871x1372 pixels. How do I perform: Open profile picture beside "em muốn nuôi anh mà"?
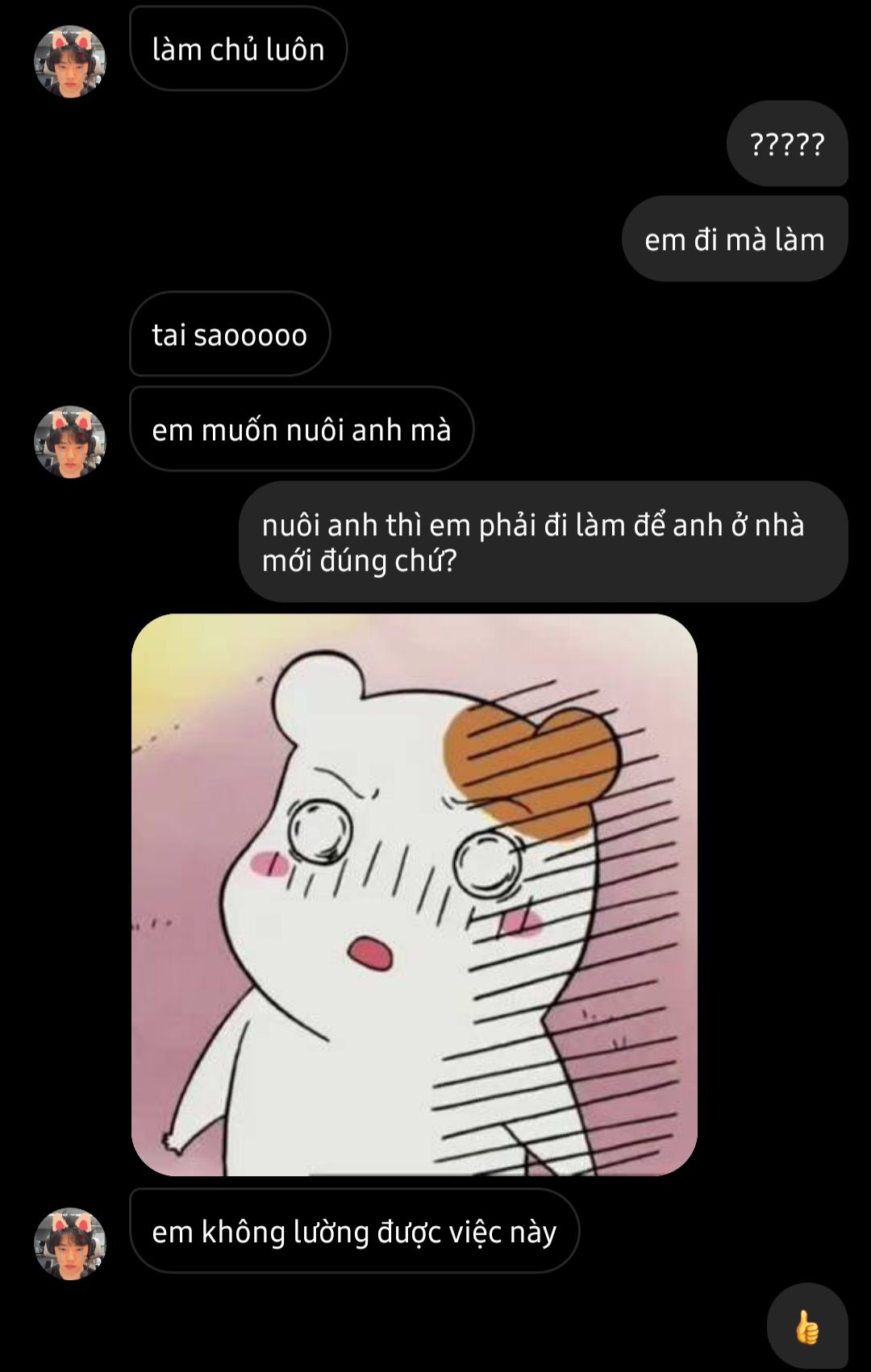click(x=70, y=442)
